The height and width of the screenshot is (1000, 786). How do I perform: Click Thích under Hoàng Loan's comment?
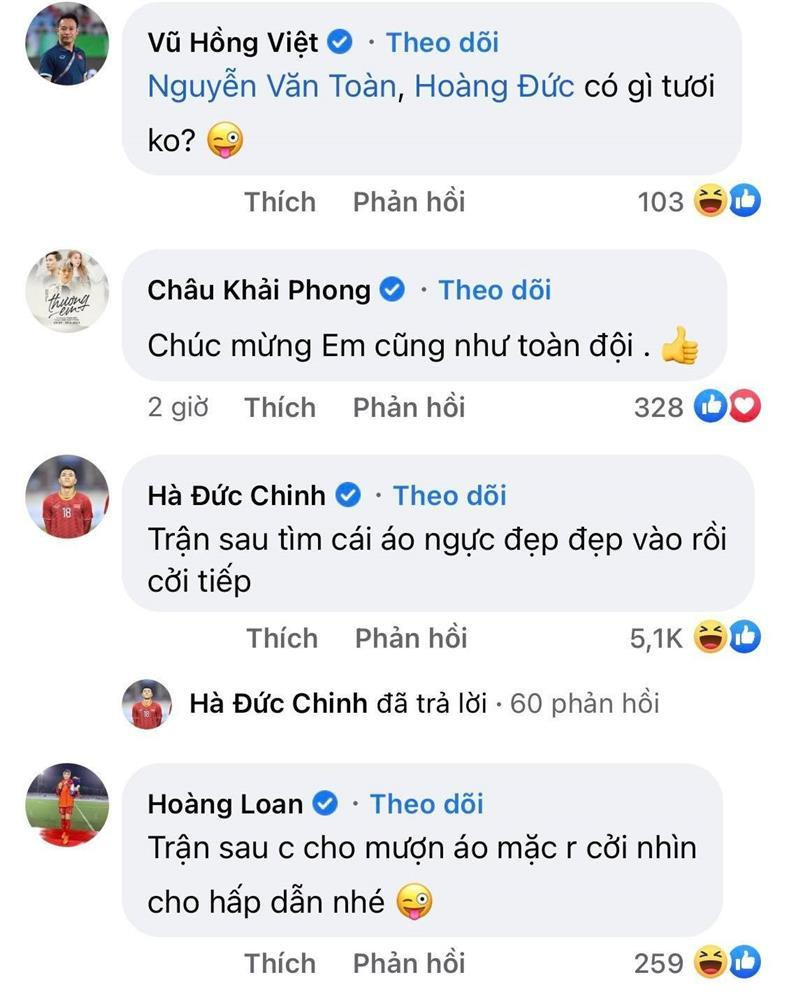(x=281, y=963)
